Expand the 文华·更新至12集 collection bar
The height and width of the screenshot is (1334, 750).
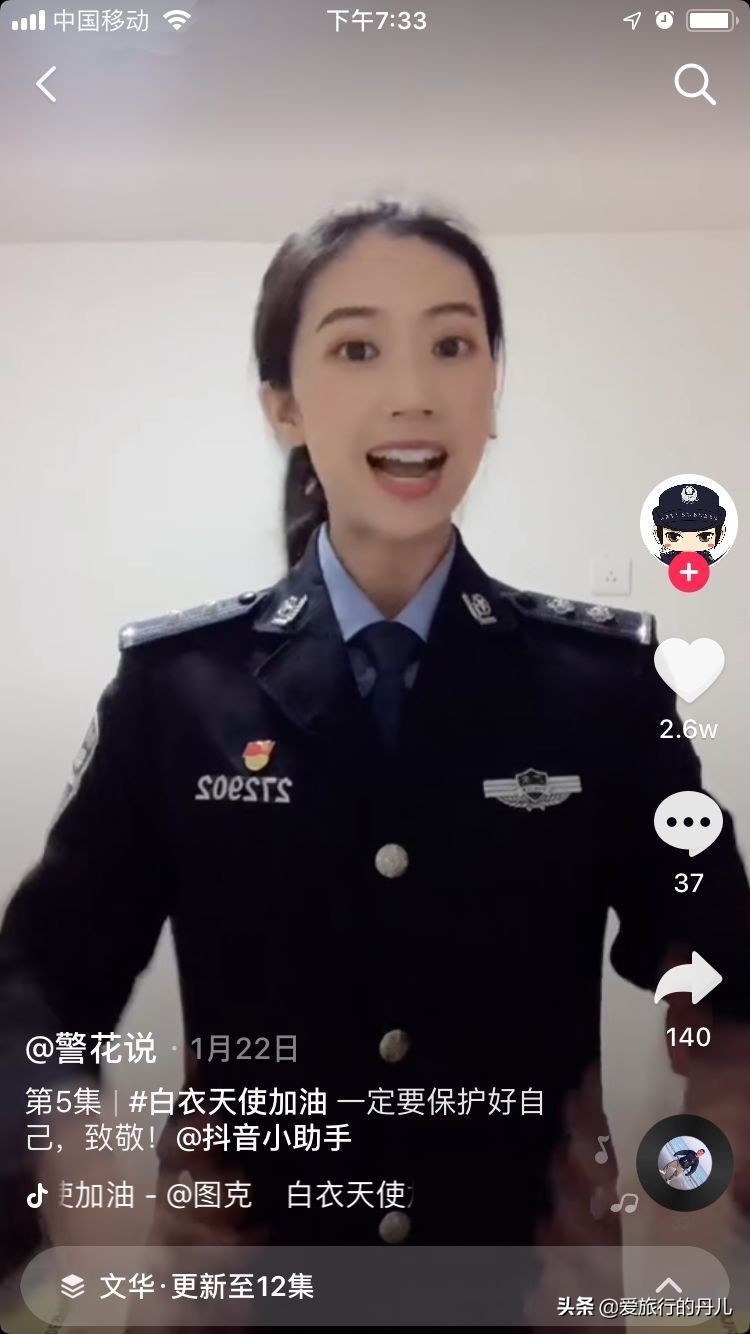coord(375,1286)
